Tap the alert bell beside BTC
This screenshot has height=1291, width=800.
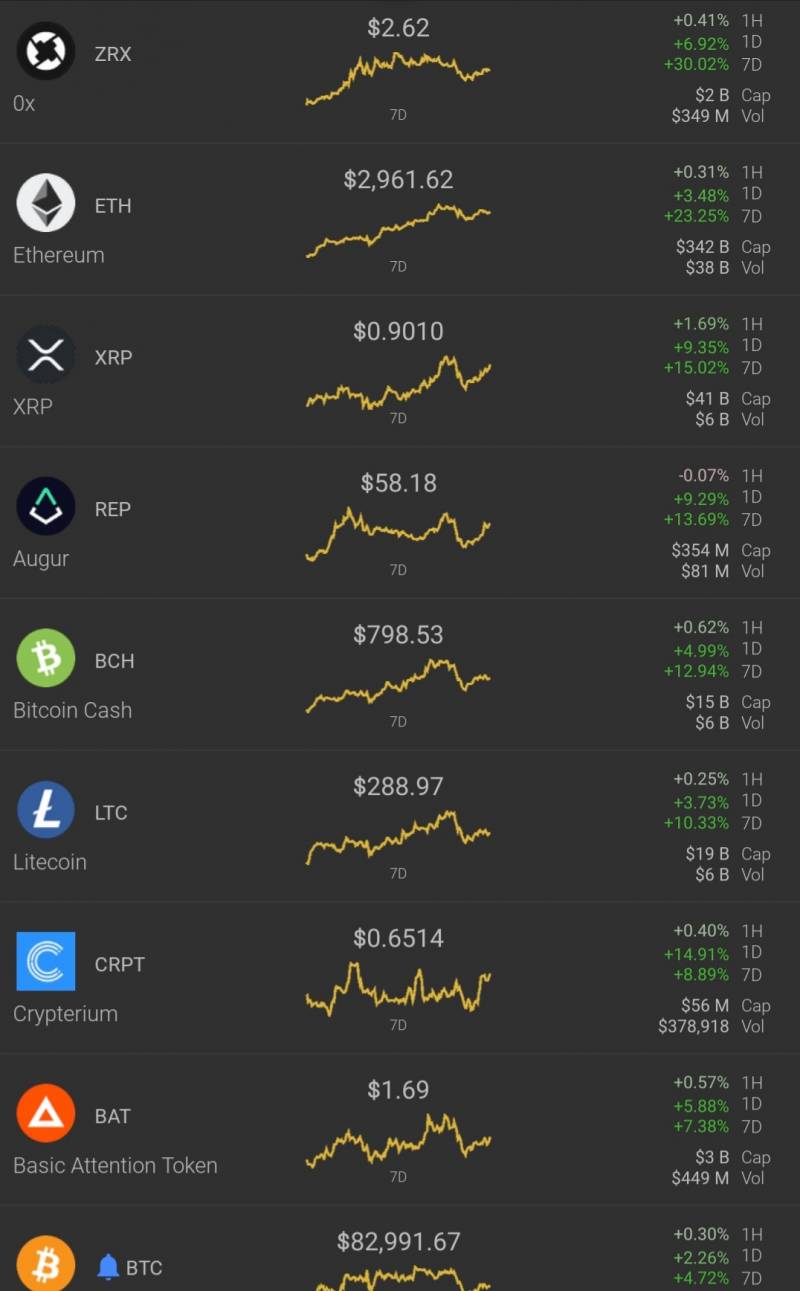click(x=108, y=1268)
